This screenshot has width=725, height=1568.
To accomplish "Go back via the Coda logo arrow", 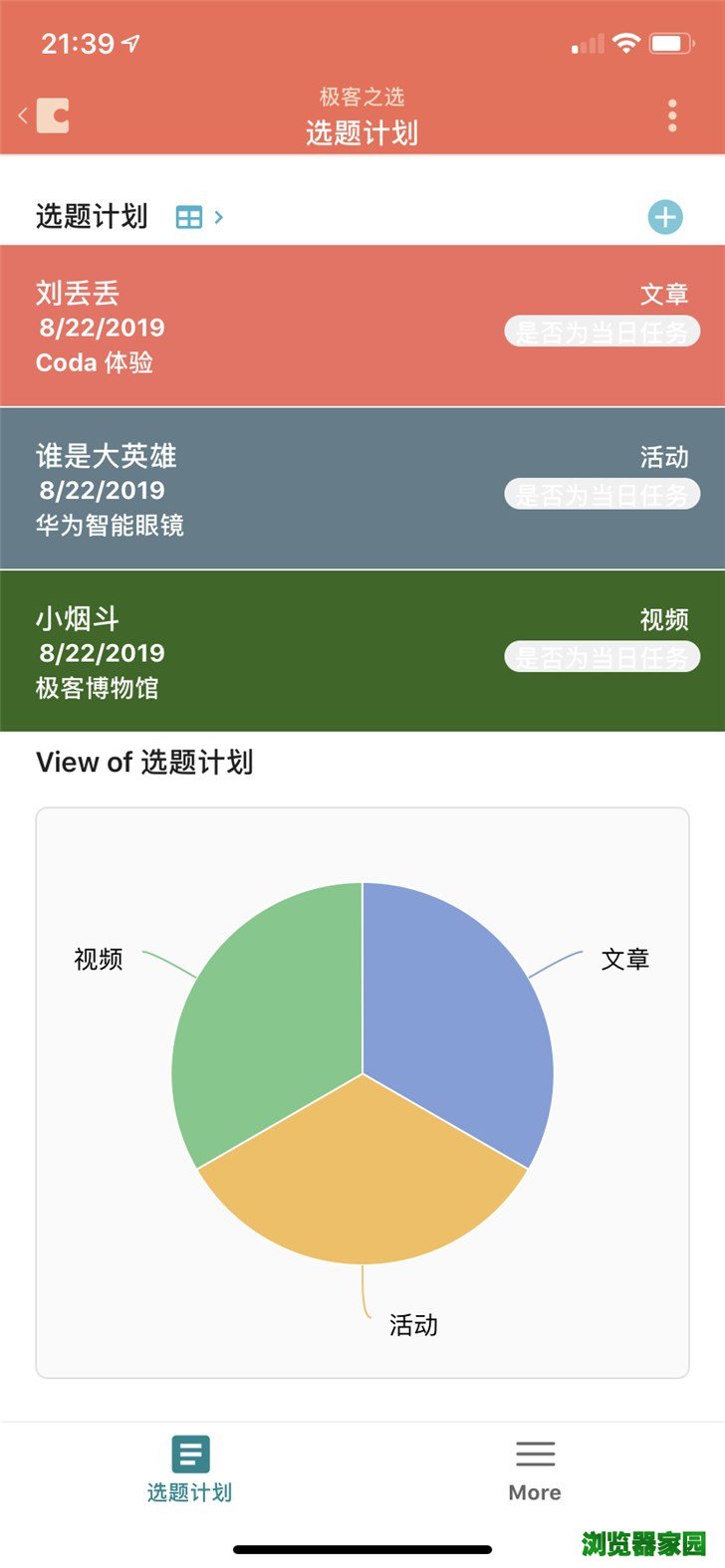I will coord(44,115).
